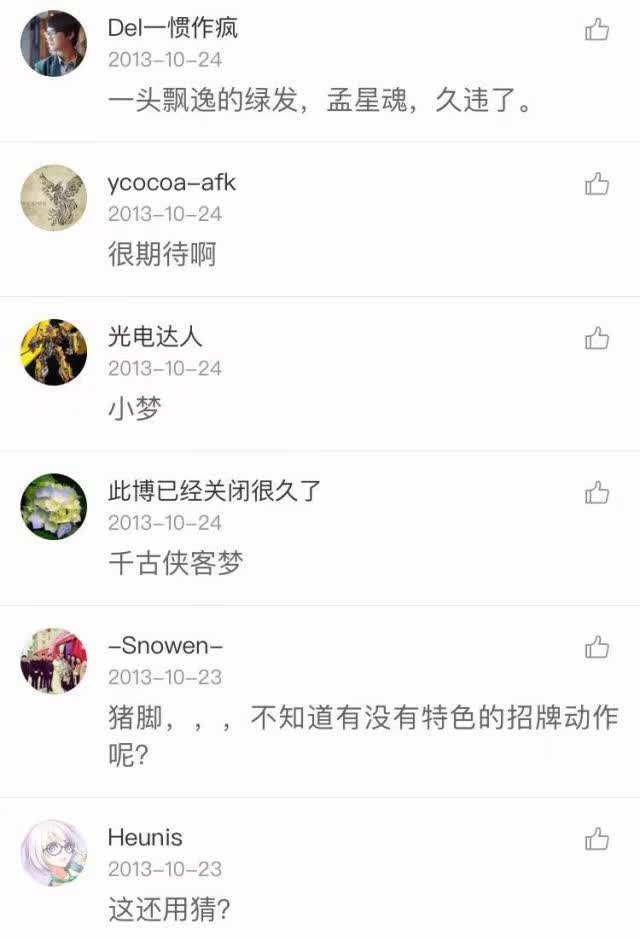Like ycocoa-afk's comment
Viewport: 640px width, 940px height.
(x=597, y=184)
